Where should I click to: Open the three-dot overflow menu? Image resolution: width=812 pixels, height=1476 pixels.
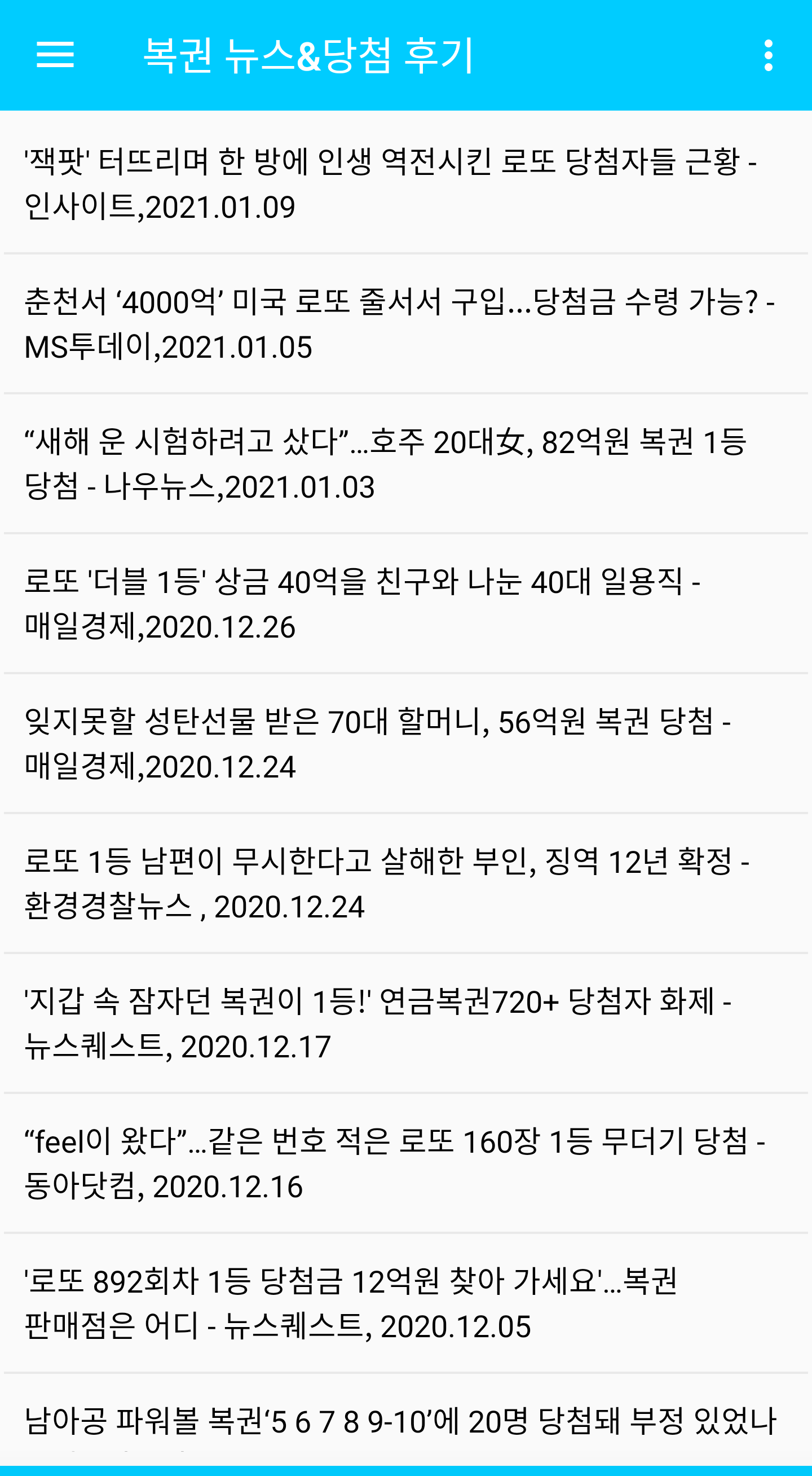tap(768, 56)
